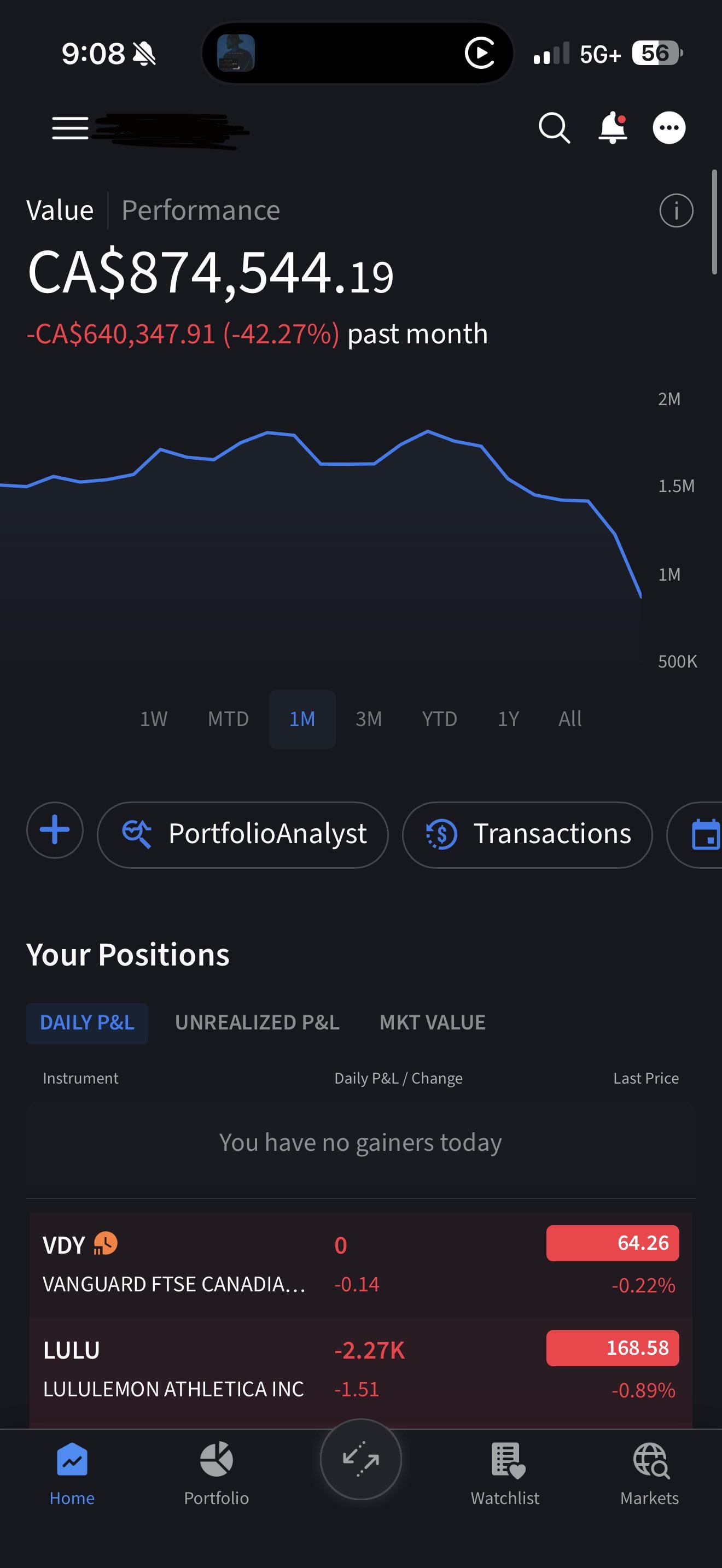722x1568 pixels.
Task: Open the notifications bell
Action: point(613,128)
